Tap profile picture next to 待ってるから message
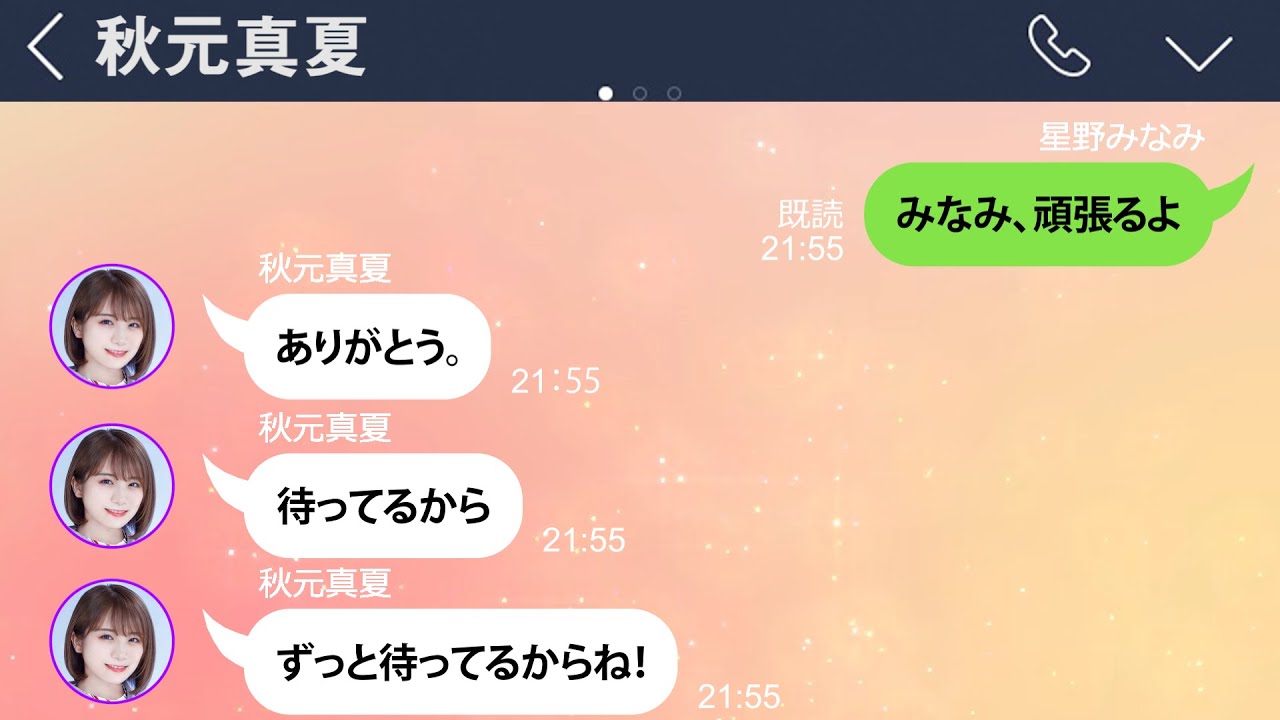The width and height of the screenshot is (1280, 720). [112, 486]
